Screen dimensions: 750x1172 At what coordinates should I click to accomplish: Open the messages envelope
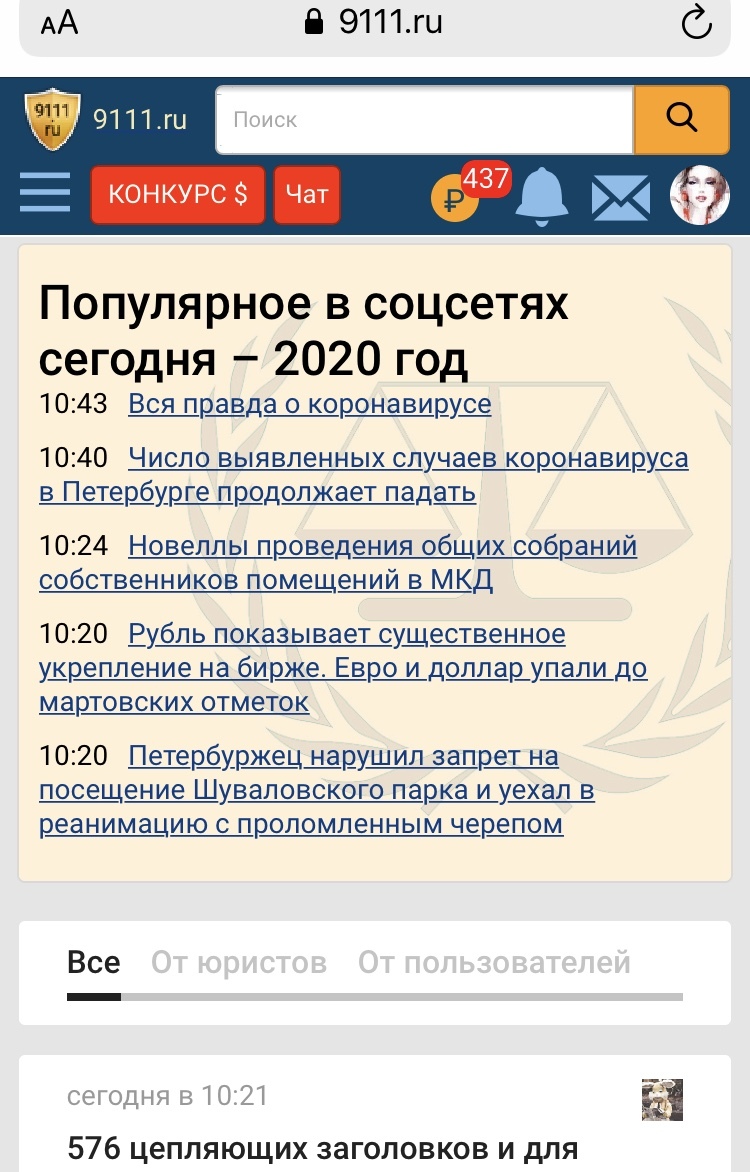pos(620,197)
